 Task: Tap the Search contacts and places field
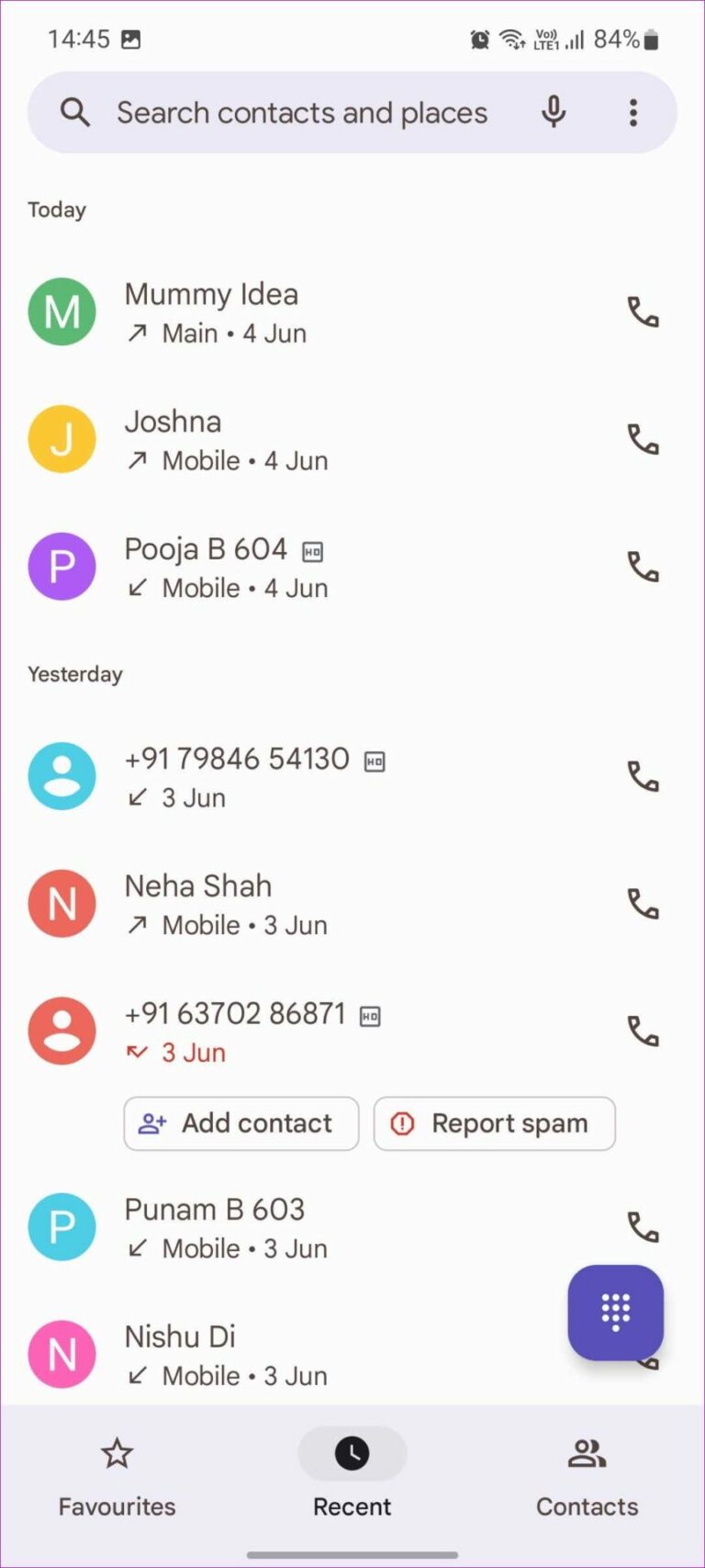pos(303,112)
